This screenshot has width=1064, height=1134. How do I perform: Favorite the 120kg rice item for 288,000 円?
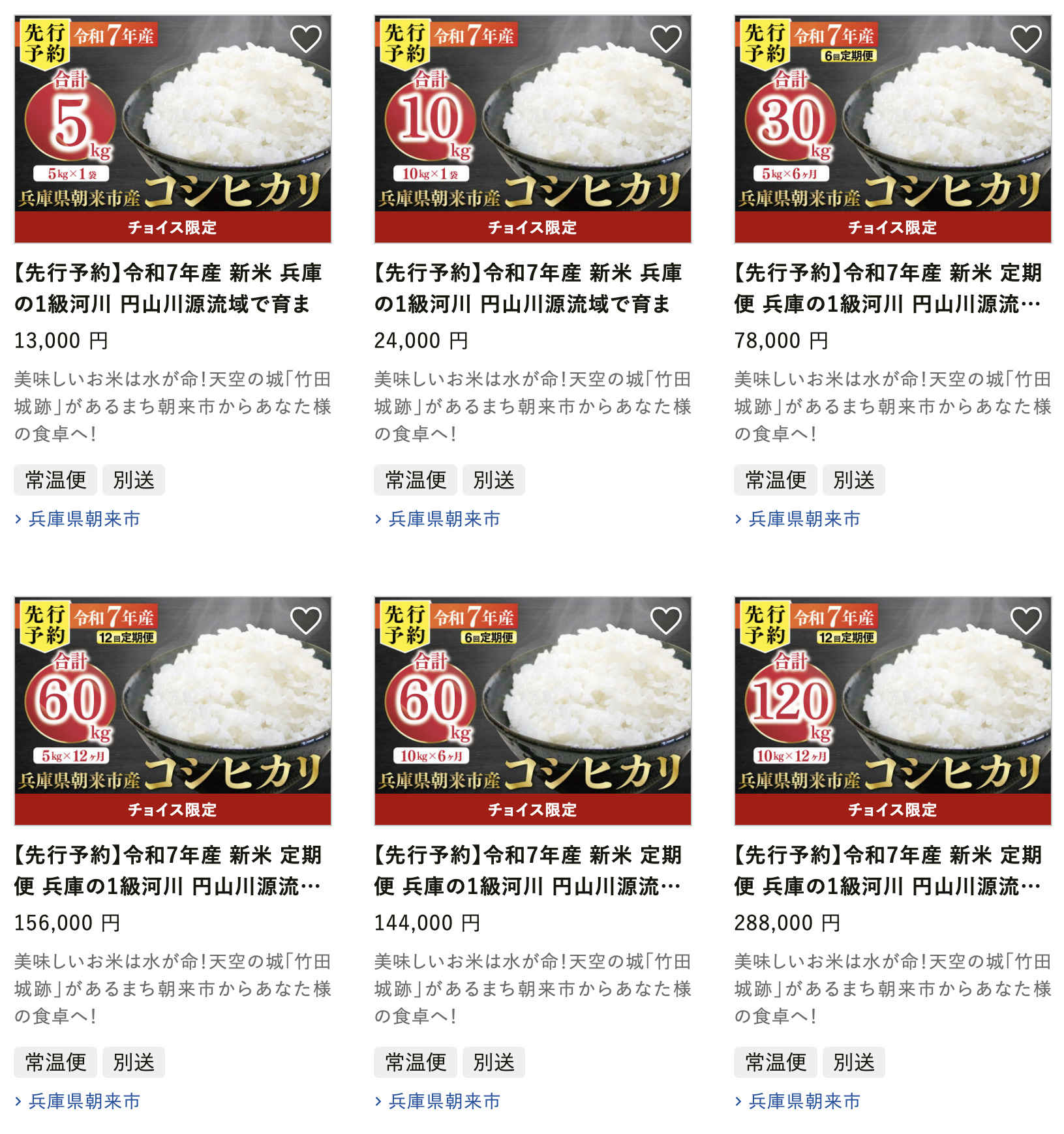click(1026, 621)
